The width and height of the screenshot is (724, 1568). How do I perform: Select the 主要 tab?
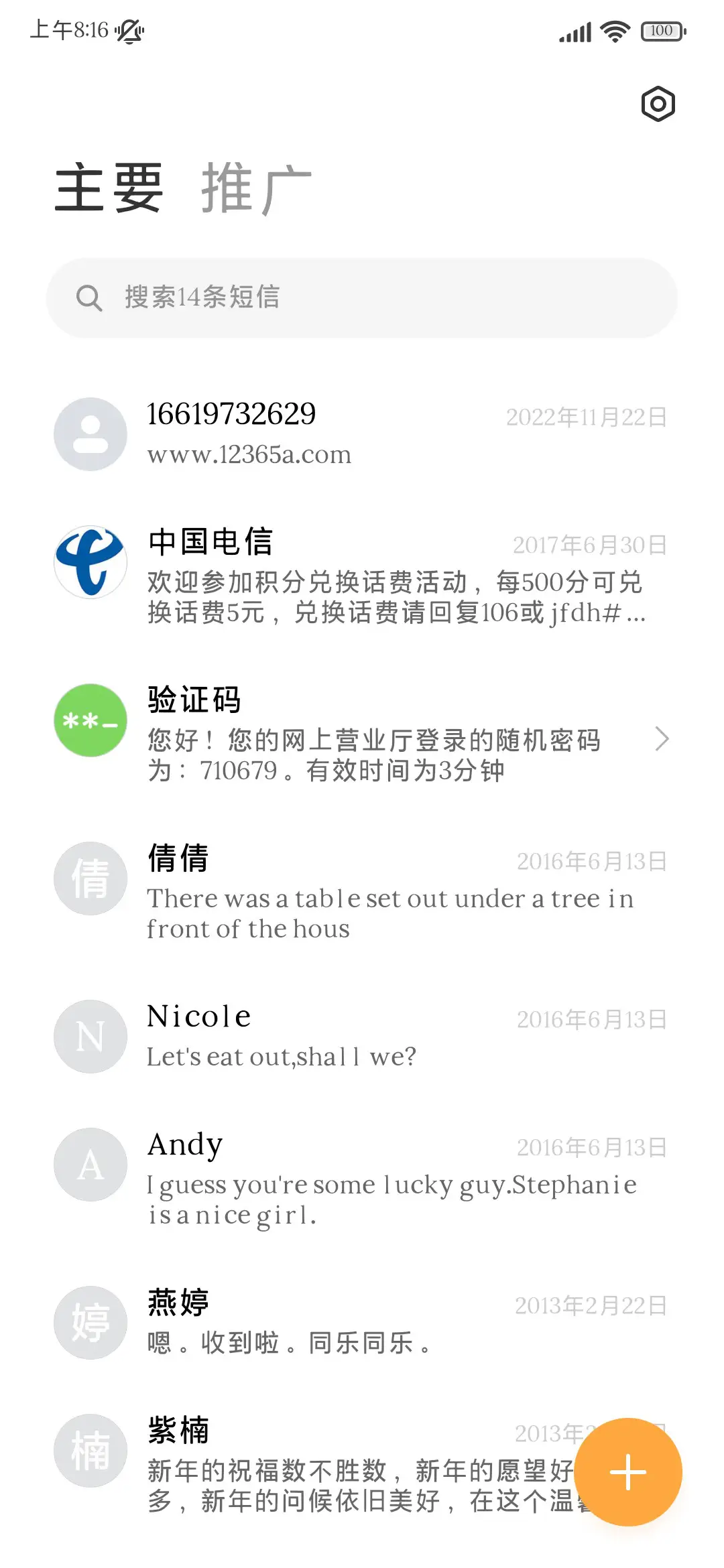(x=109, y=189)
